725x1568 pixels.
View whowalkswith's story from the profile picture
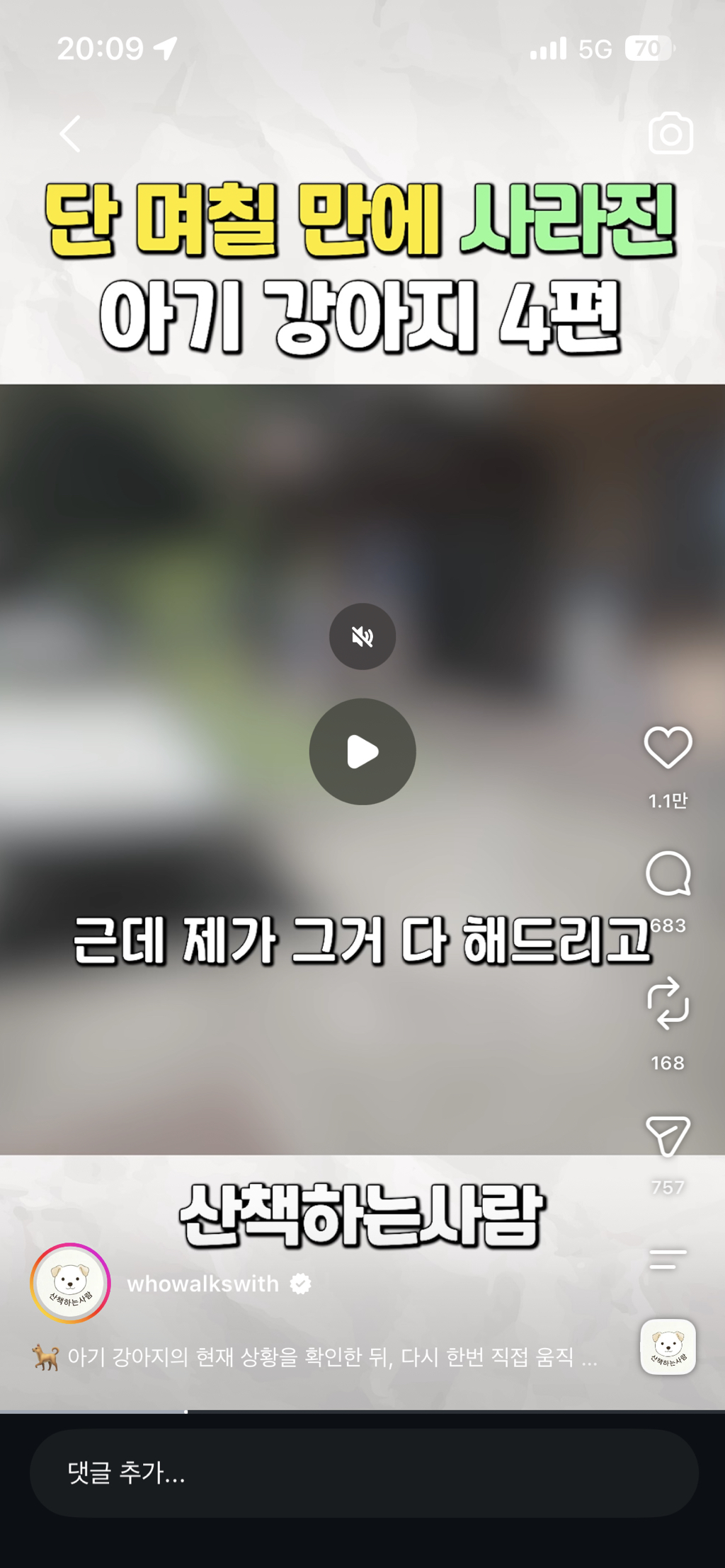click(70, 1283)
